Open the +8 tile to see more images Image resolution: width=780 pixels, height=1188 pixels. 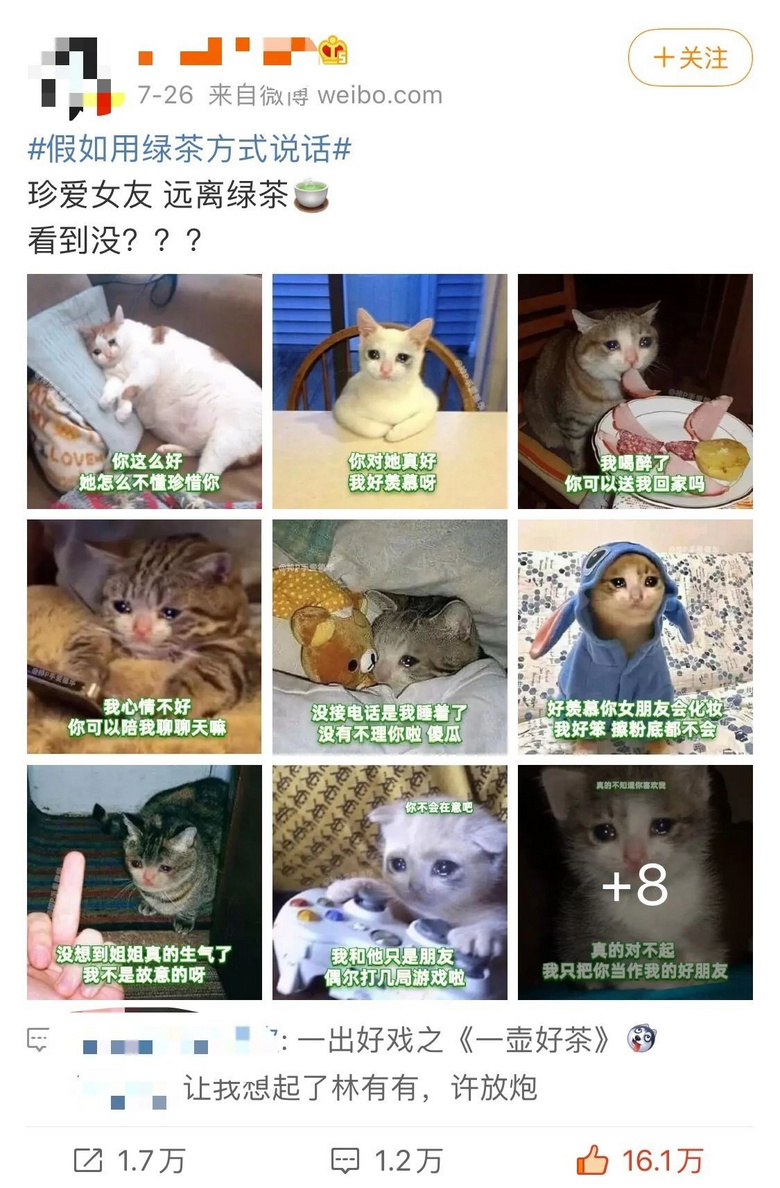pos(635,882)
